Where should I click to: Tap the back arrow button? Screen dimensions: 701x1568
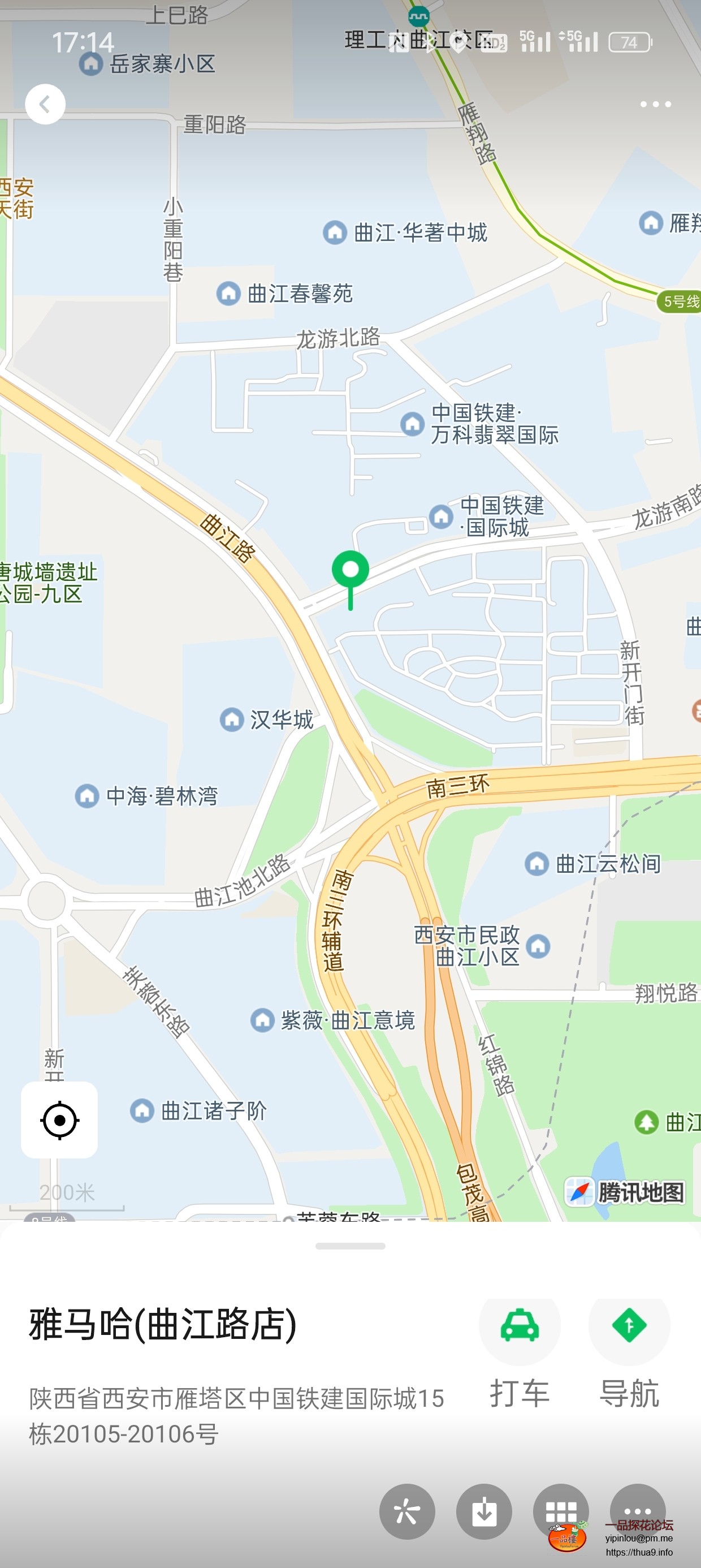(45, 104)
